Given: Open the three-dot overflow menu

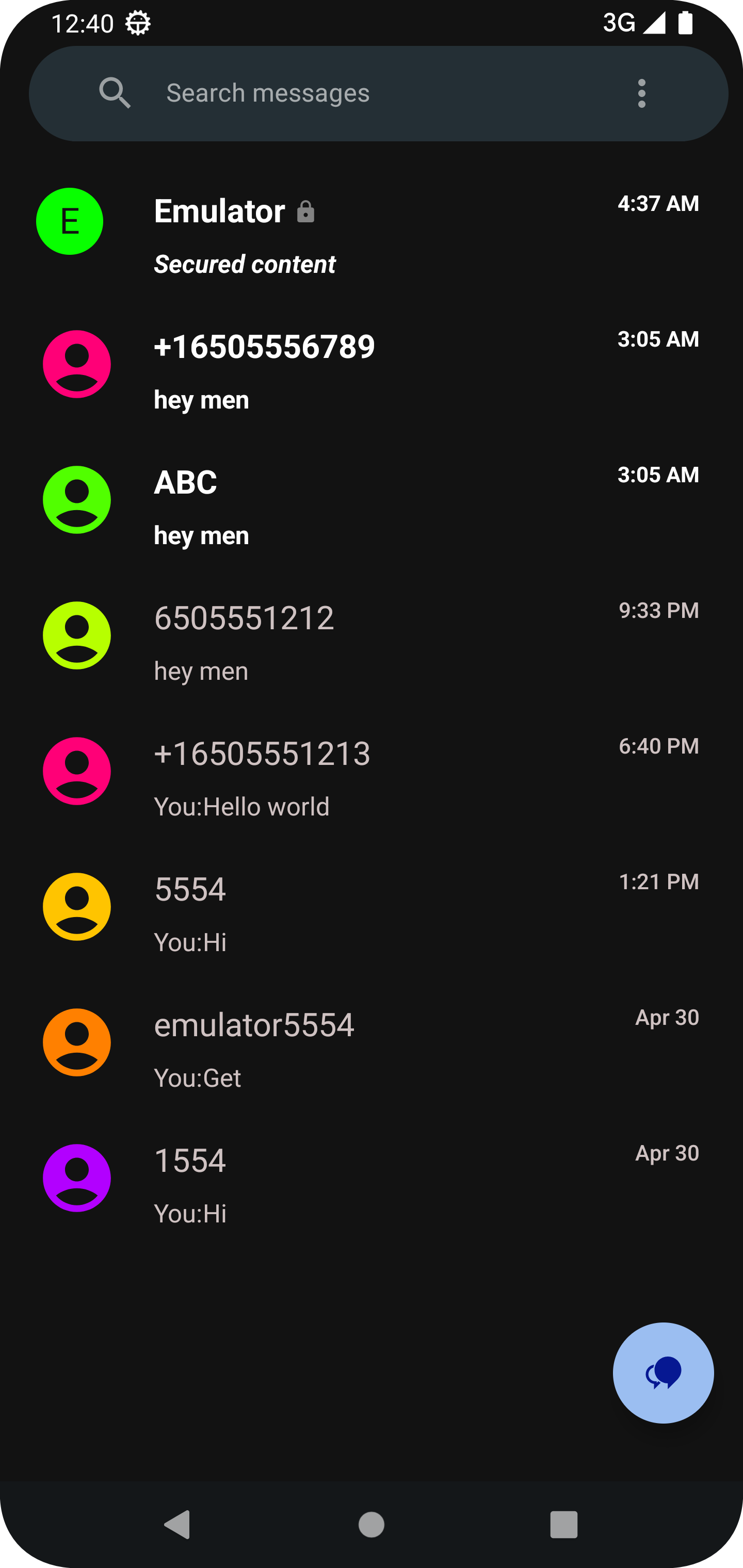Looking at the screenshot, I should coord(641,93).
